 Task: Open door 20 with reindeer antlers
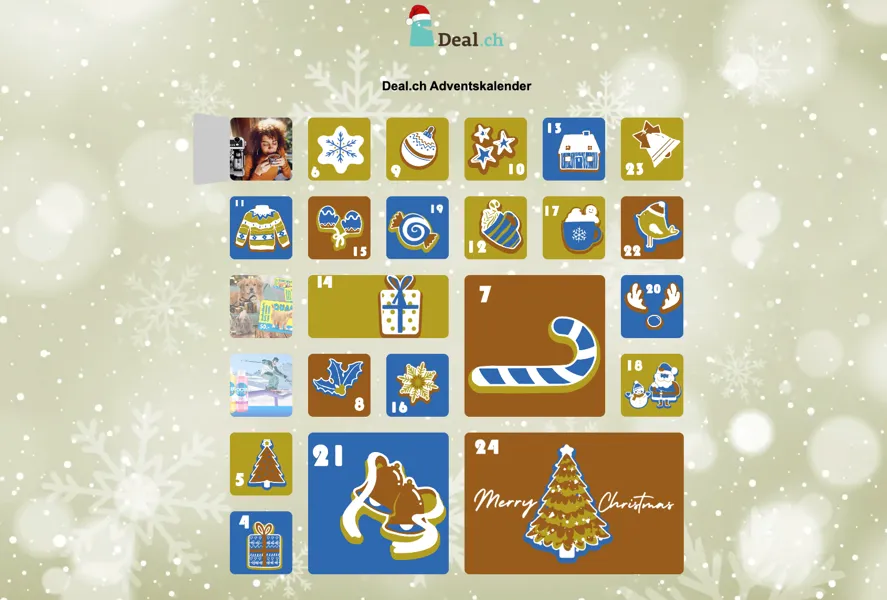pyautogui.click(x=652, y=306)
